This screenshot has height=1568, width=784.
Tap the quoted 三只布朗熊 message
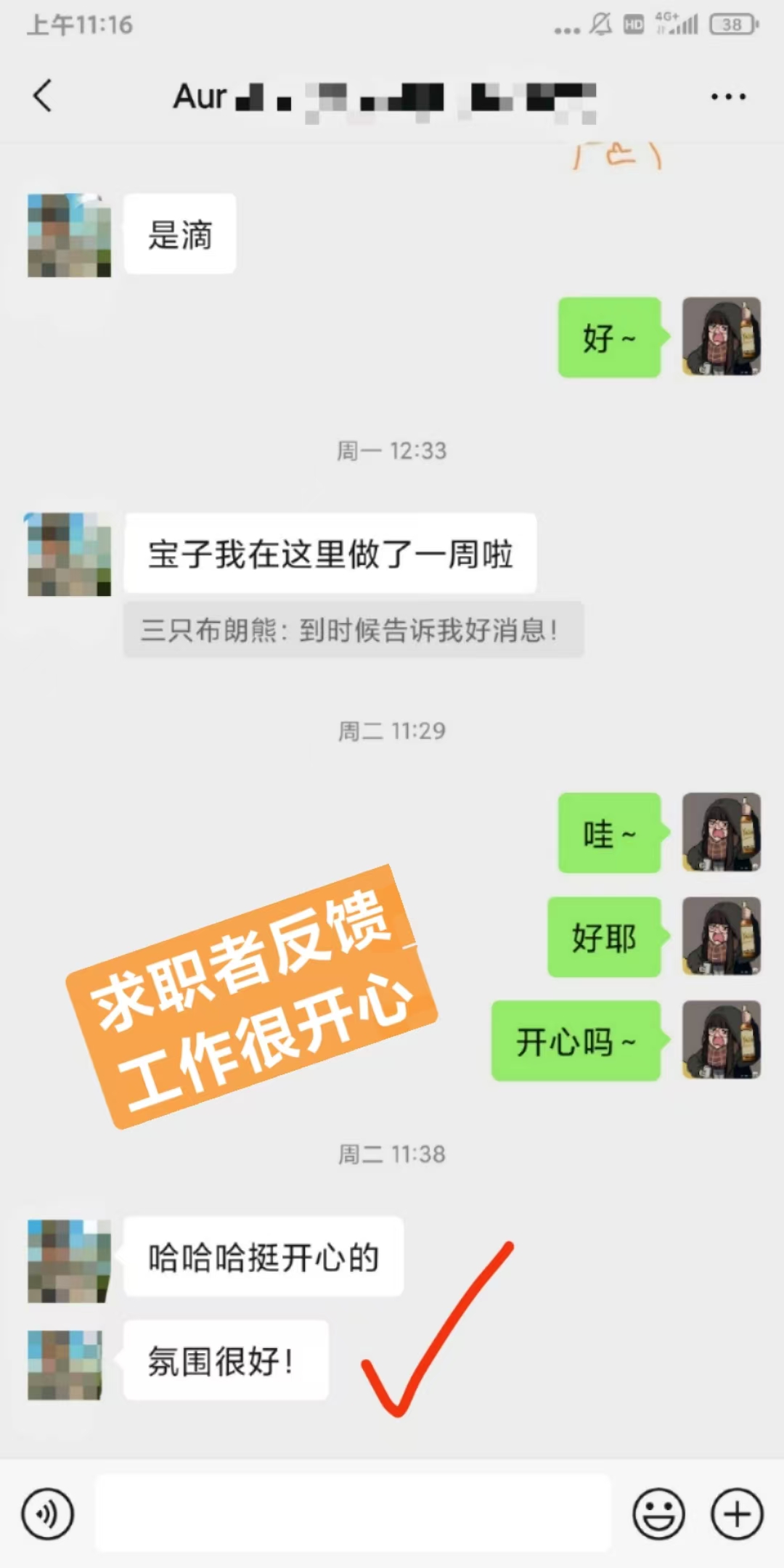point(353,630)
